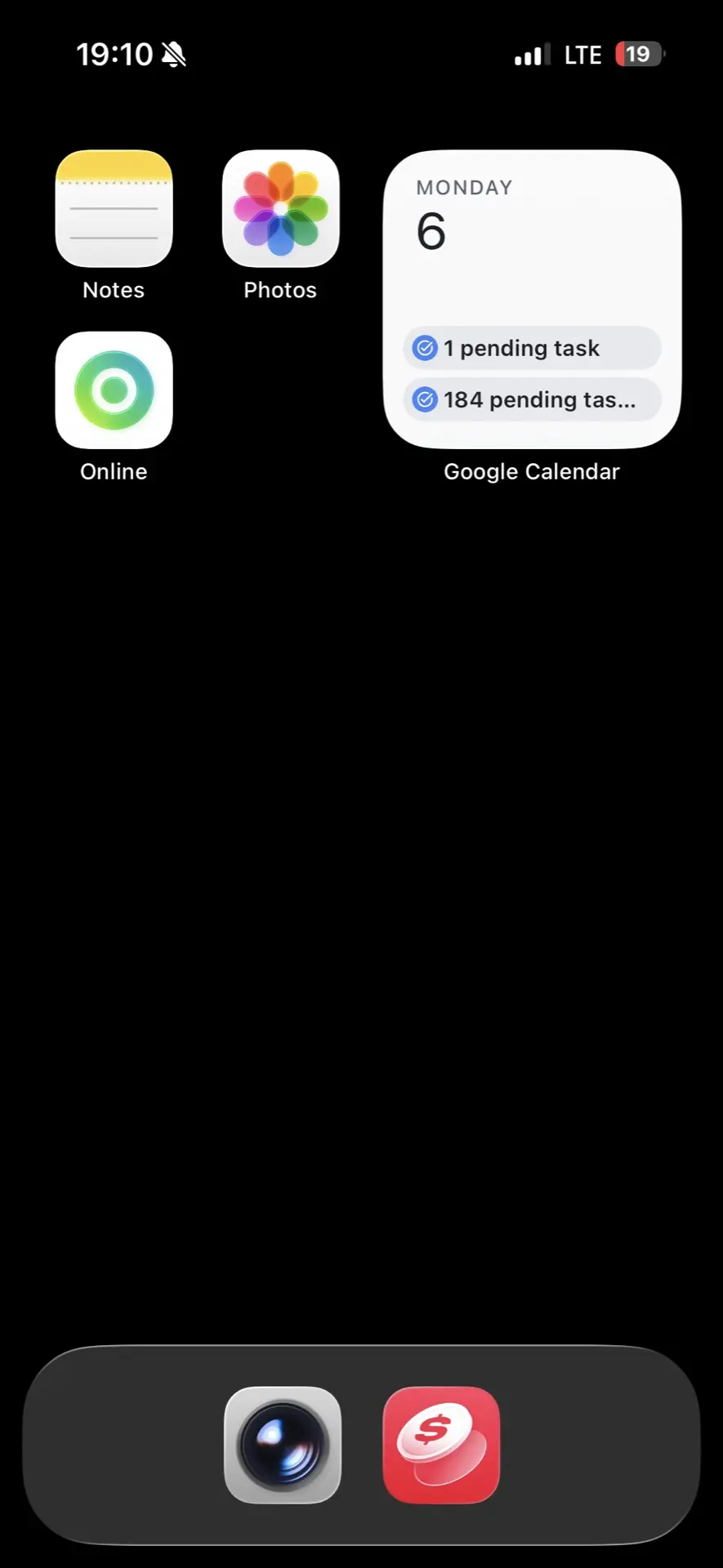Open the red dollar coin app
Screen dimensions: 723x1568
(x=441, y=1445)
